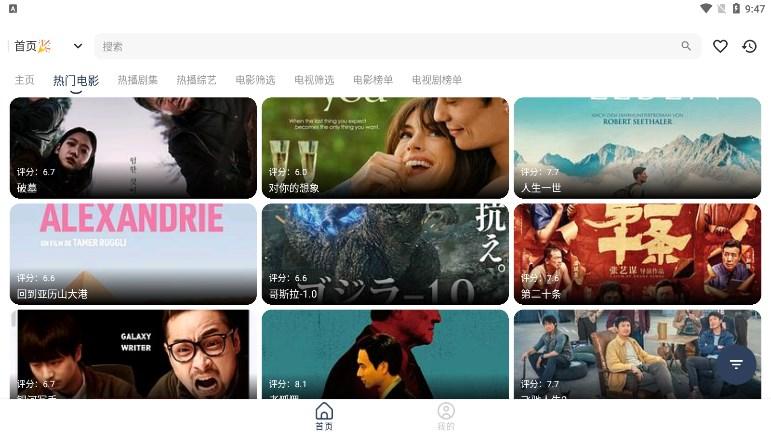Open the movie 第二十条
Screen dimensions: 771x434
tap(637, 253)
